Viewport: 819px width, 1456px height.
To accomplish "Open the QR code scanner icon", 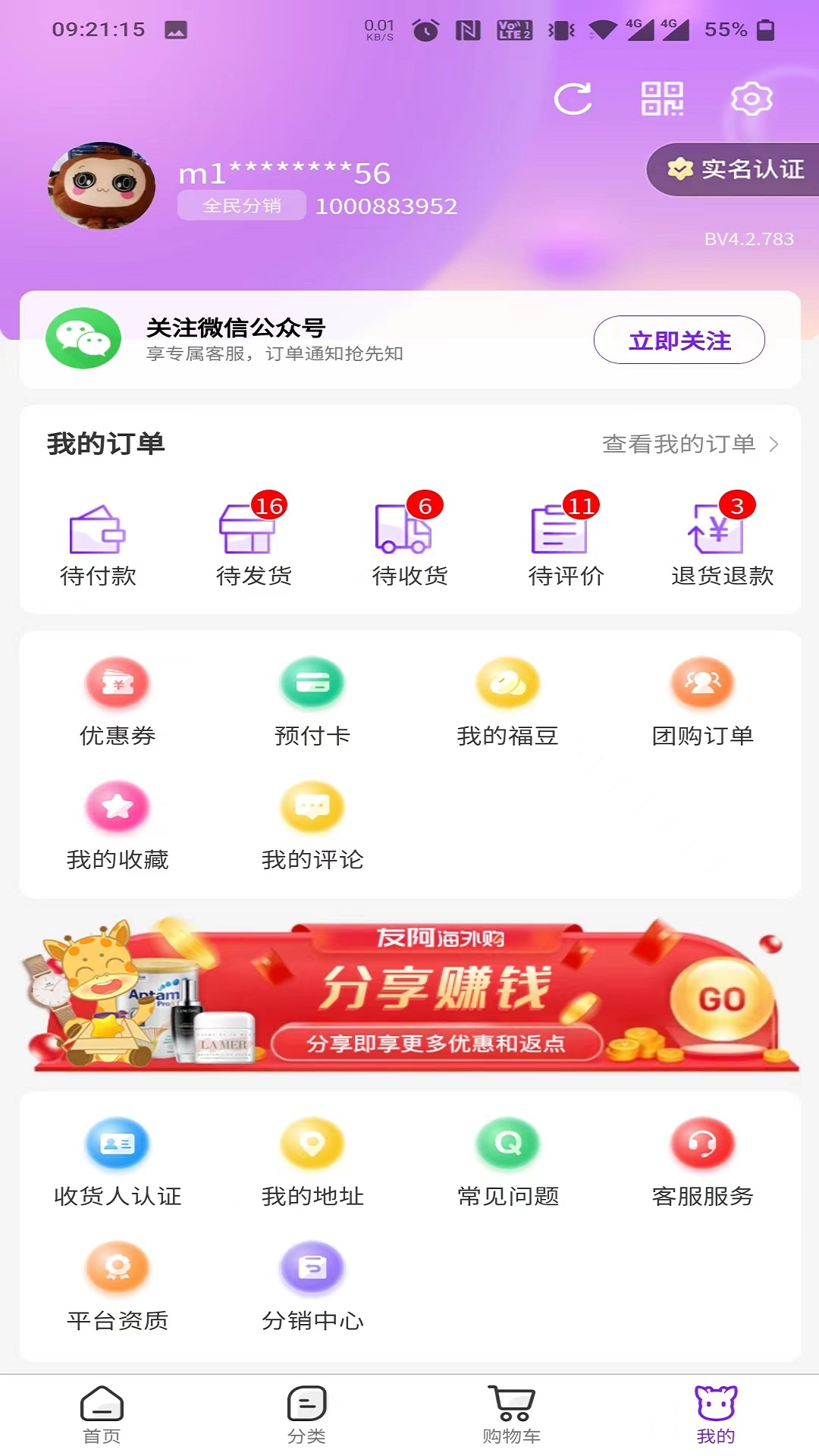I will pos(664,99).
